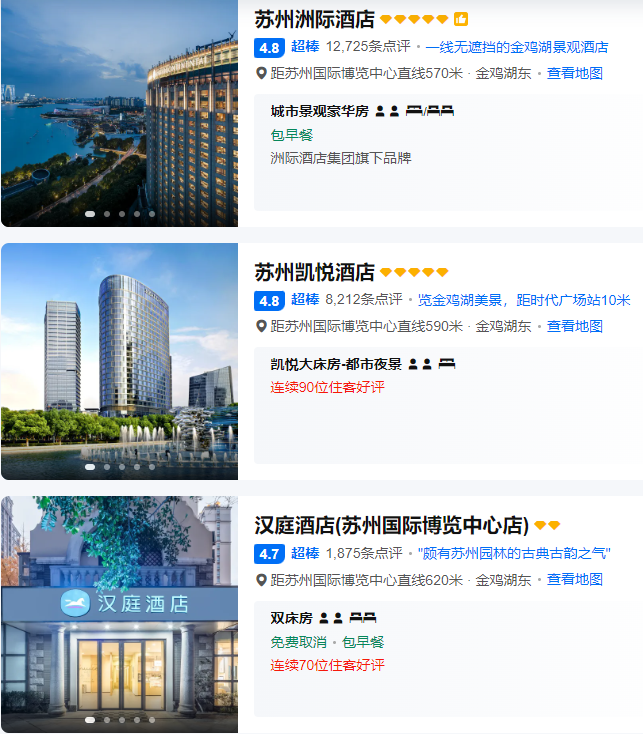Tap the 苏州洲际酒店 photo
Viewport: 643px width, 734px height.
point(119,113)
